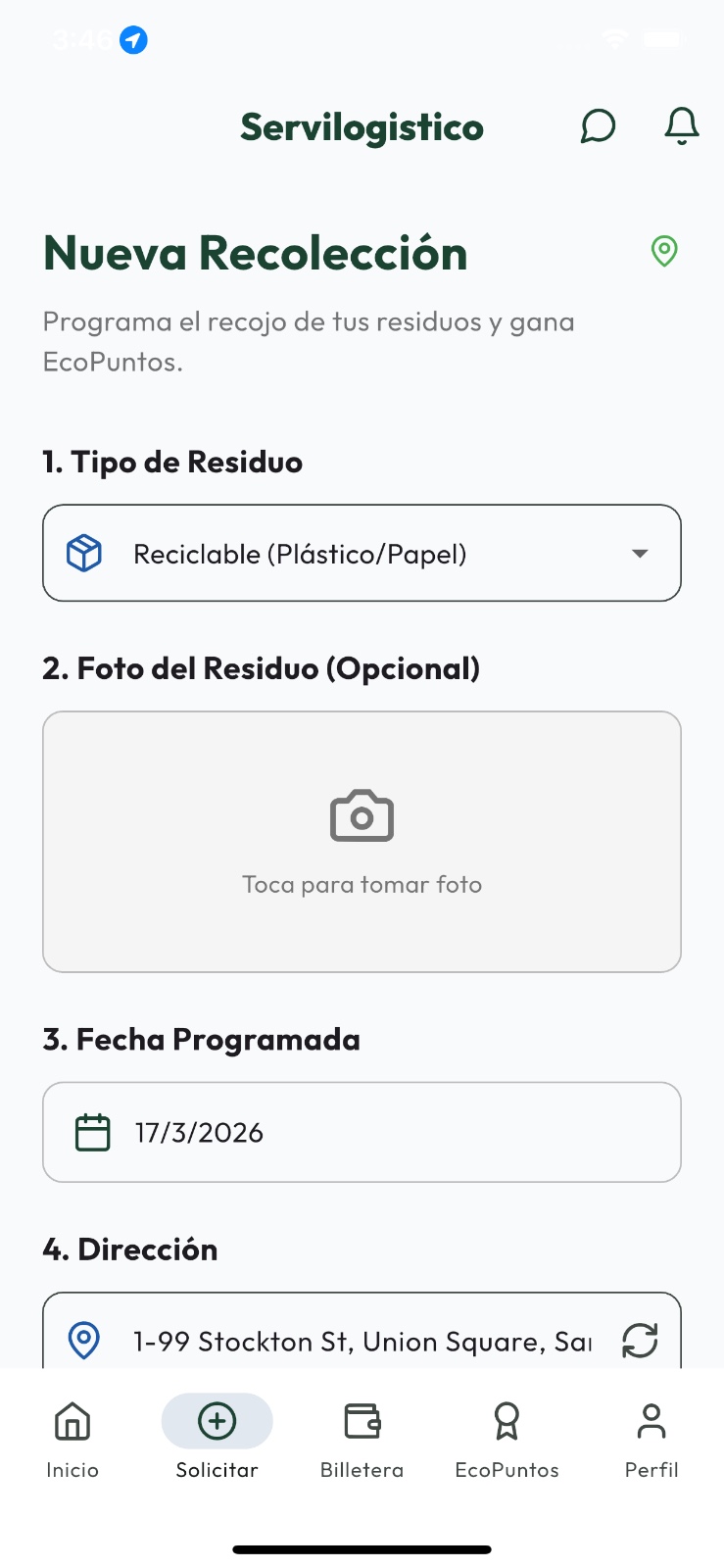
Task: Tap the Servilogistico title
Action: (x=362, y=126)
